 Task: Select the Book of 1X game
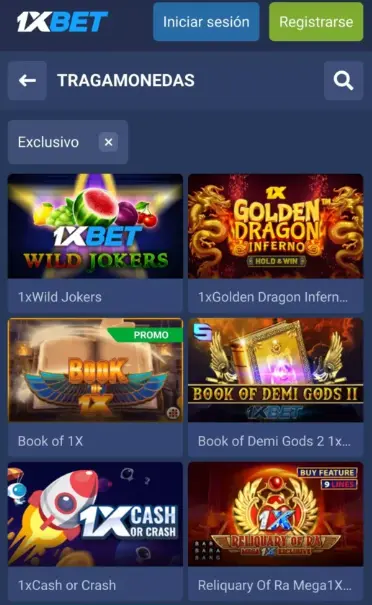tap(95, 387)
